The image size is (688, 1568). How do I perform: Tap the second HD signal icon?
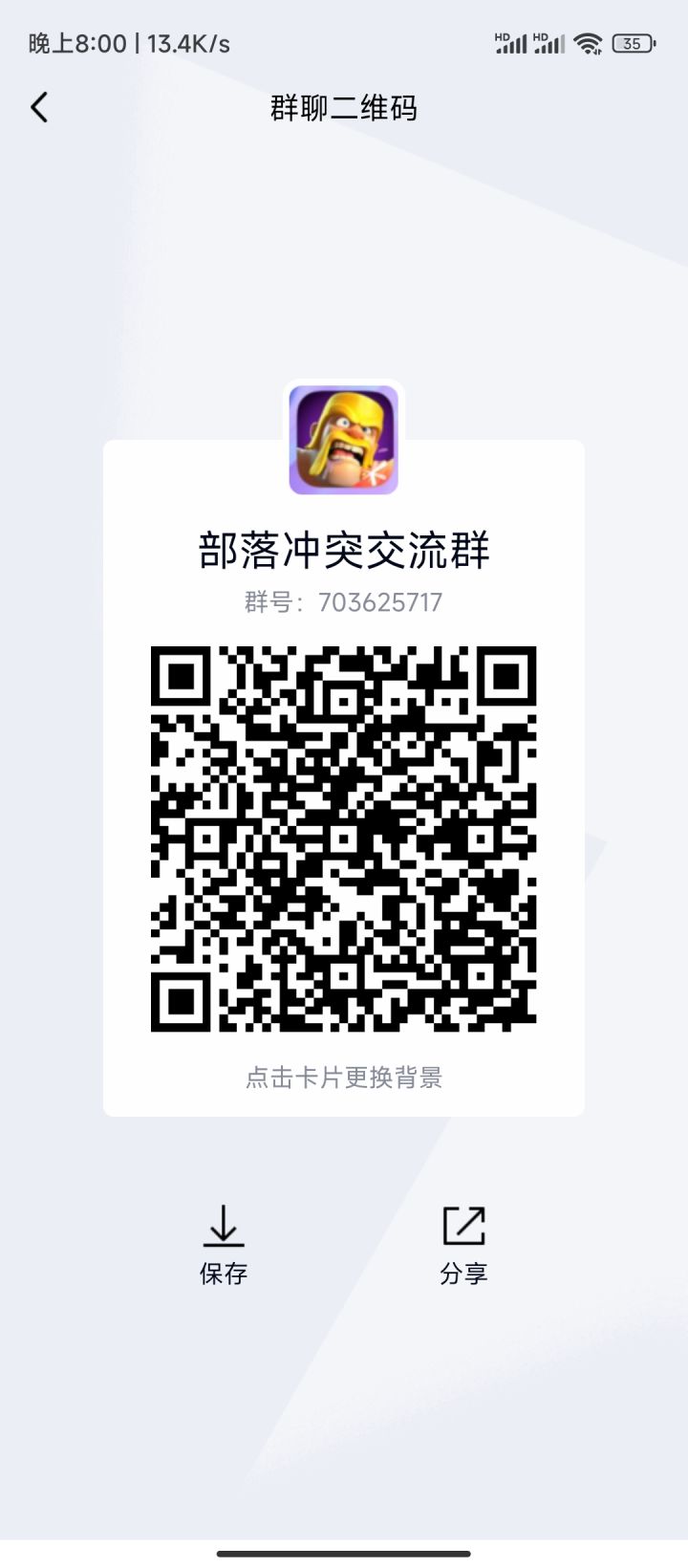coord(552,42)
